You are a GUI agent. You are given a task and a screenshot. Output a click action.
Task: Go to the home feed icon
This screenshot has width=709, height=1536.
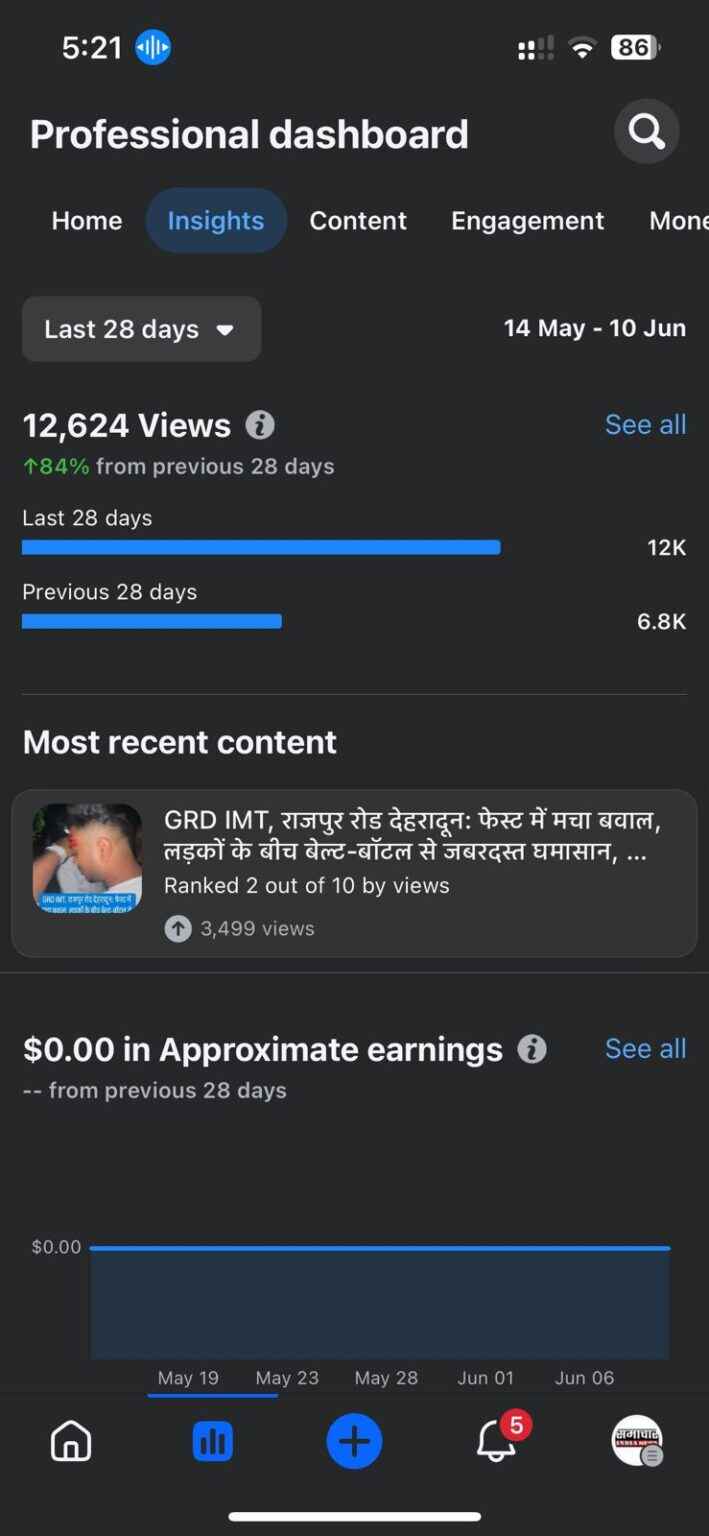[71, 1441]
